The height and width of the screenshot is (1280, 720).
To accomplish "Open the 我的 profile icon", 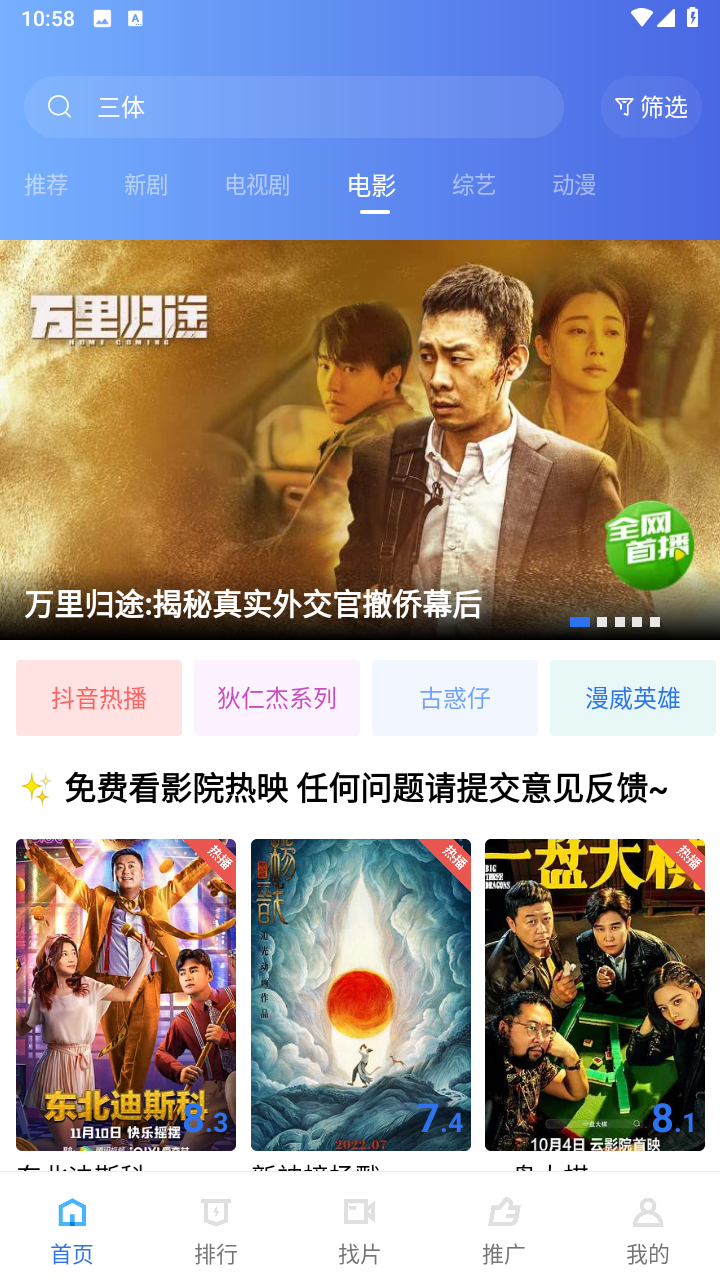I will pyautogui.click(x=648, y=1211).
